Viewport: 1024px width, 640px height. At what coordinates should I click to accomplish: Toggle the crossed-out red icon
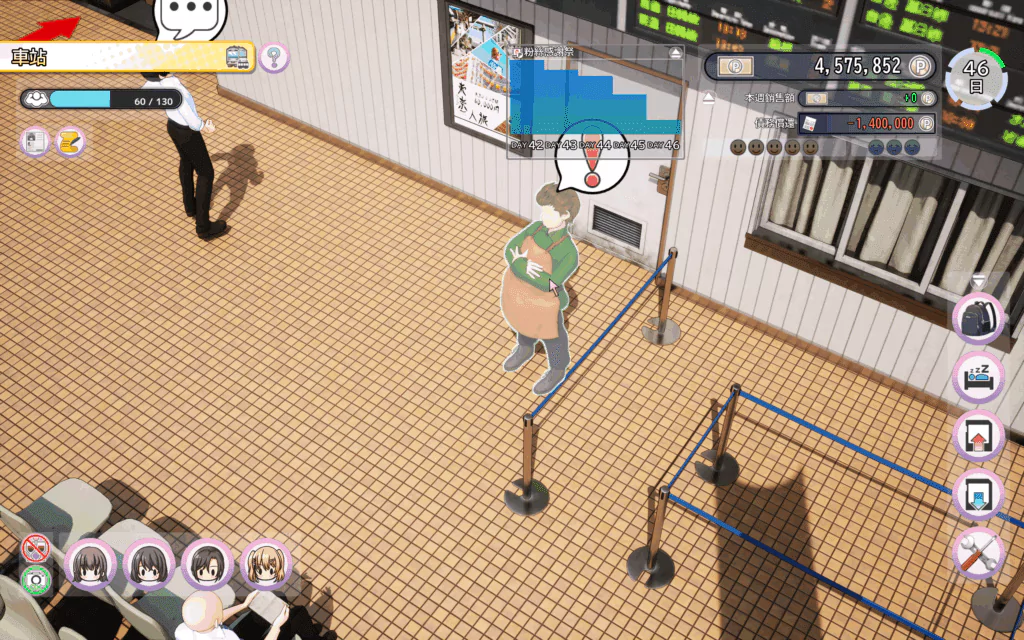point(35,547)
